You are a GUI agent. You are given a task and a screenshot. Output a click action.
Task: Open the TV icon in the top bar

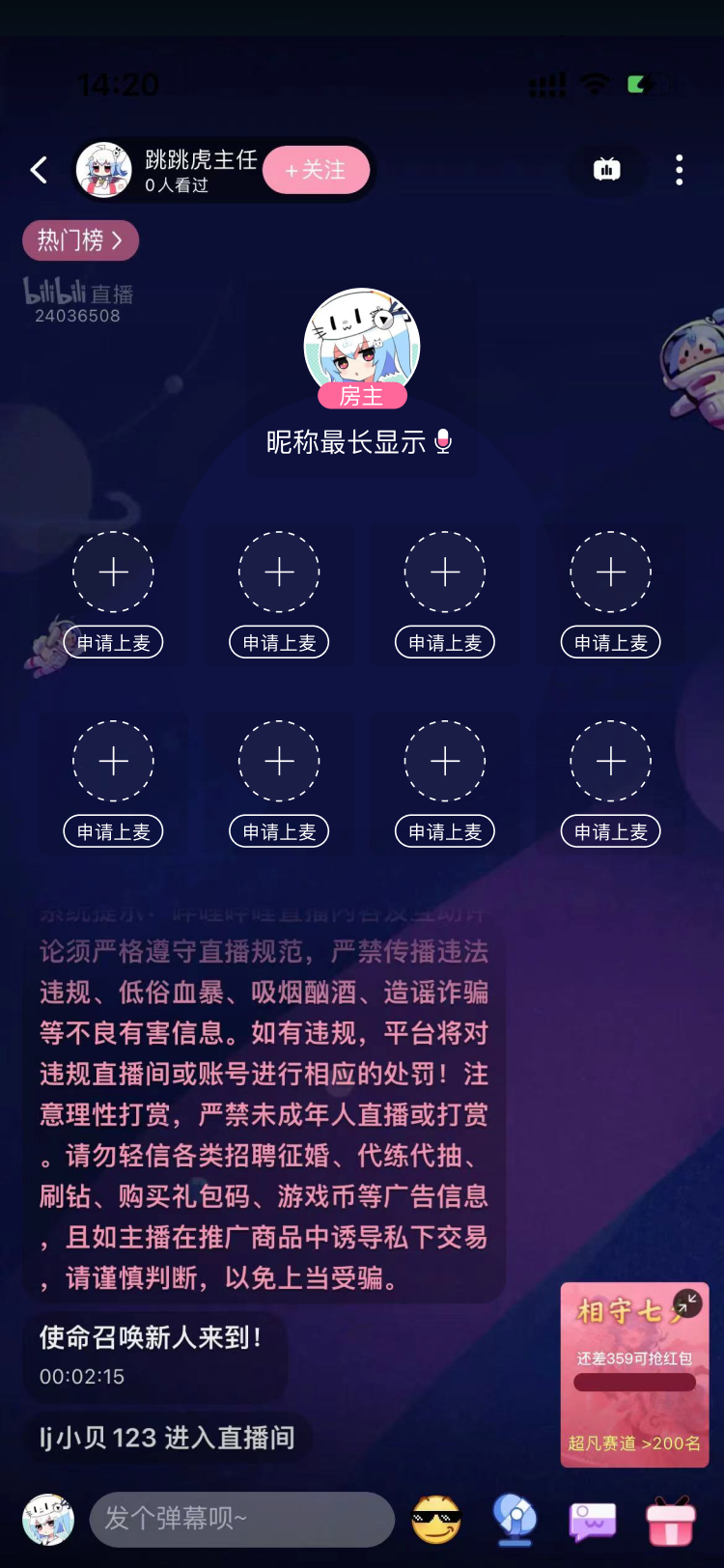[x=606, y=170]
